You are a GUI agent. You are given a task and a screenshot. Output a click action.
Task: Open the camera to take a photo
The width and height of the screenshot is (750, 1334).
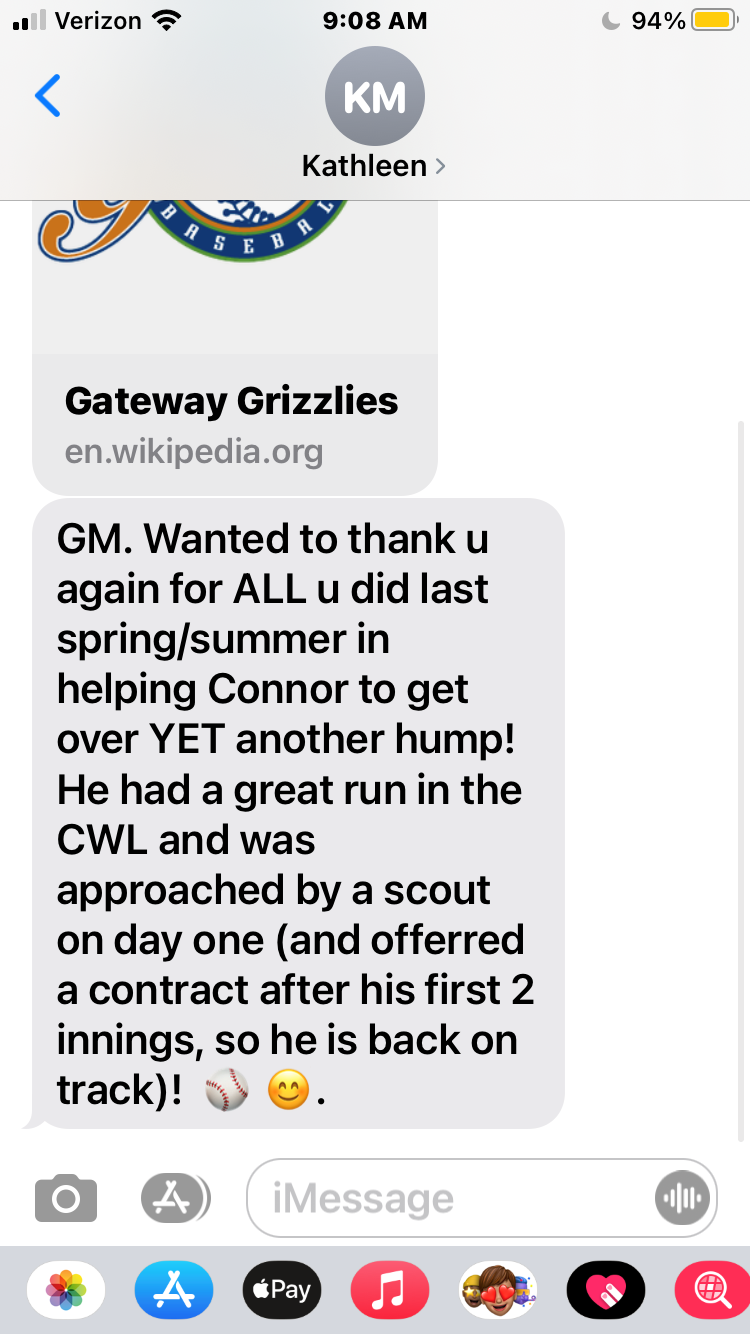tap(66, 1198)
